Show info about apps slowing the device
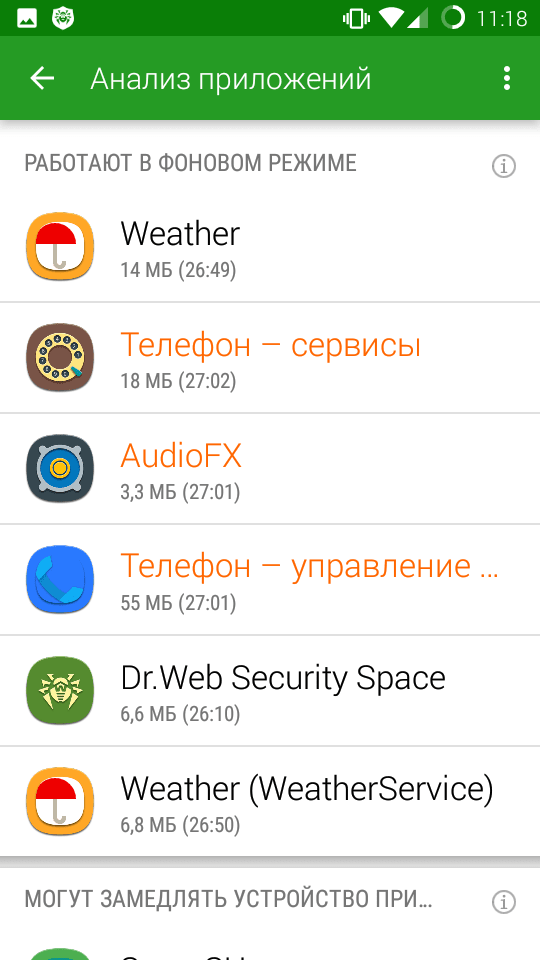 tap(504, 902)
